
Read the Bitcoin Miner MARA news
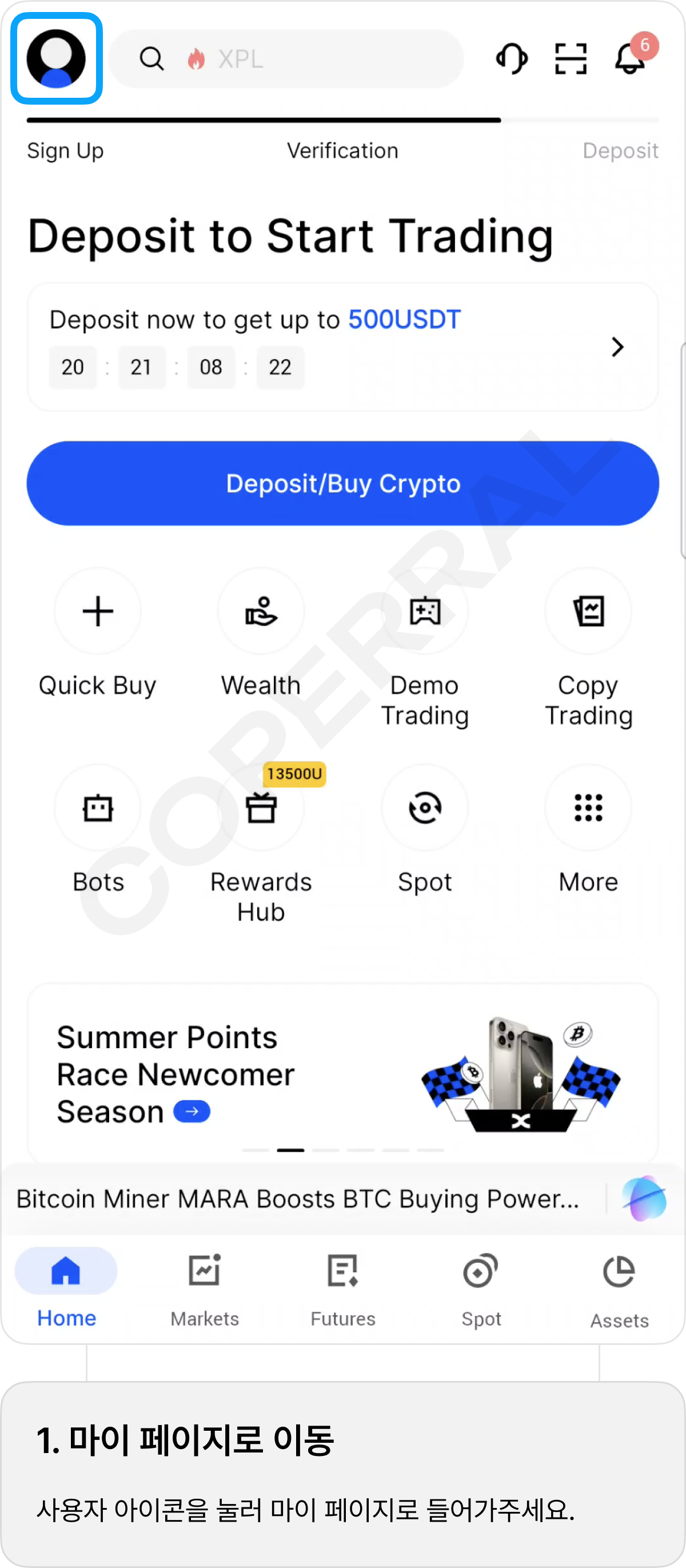(x=297, y=1199)
